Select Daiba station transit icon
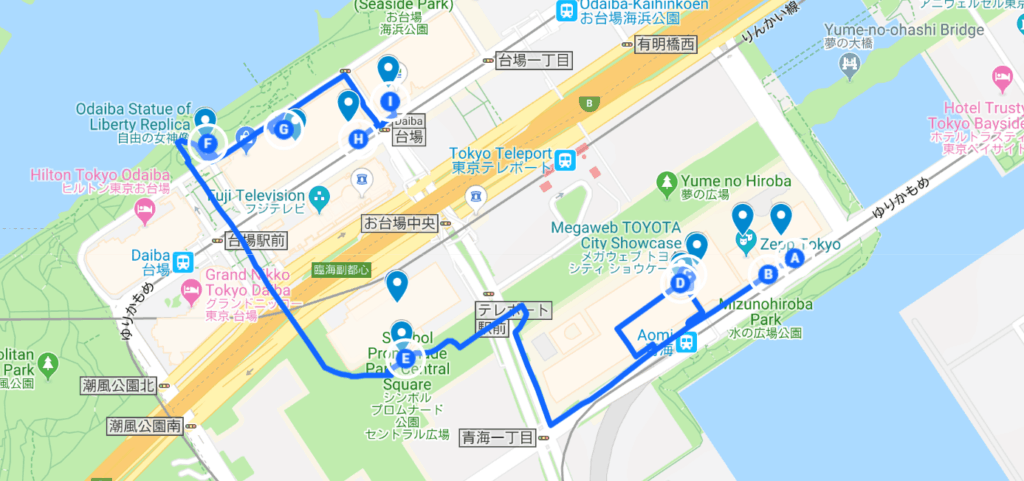The height and width of the screenshot is (481, 1024). [183, 262]
